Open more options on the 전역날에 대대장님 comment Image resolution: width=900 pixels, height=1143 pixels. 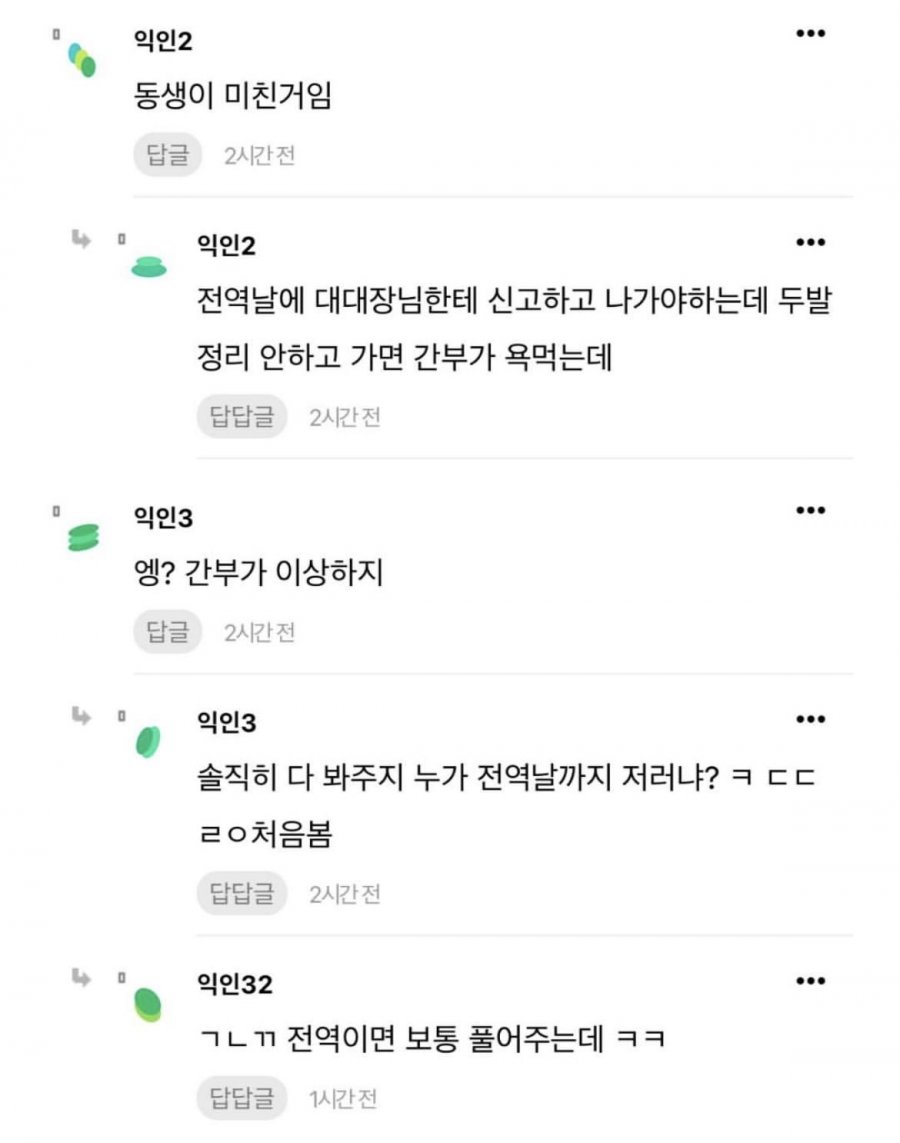point(809,243)
